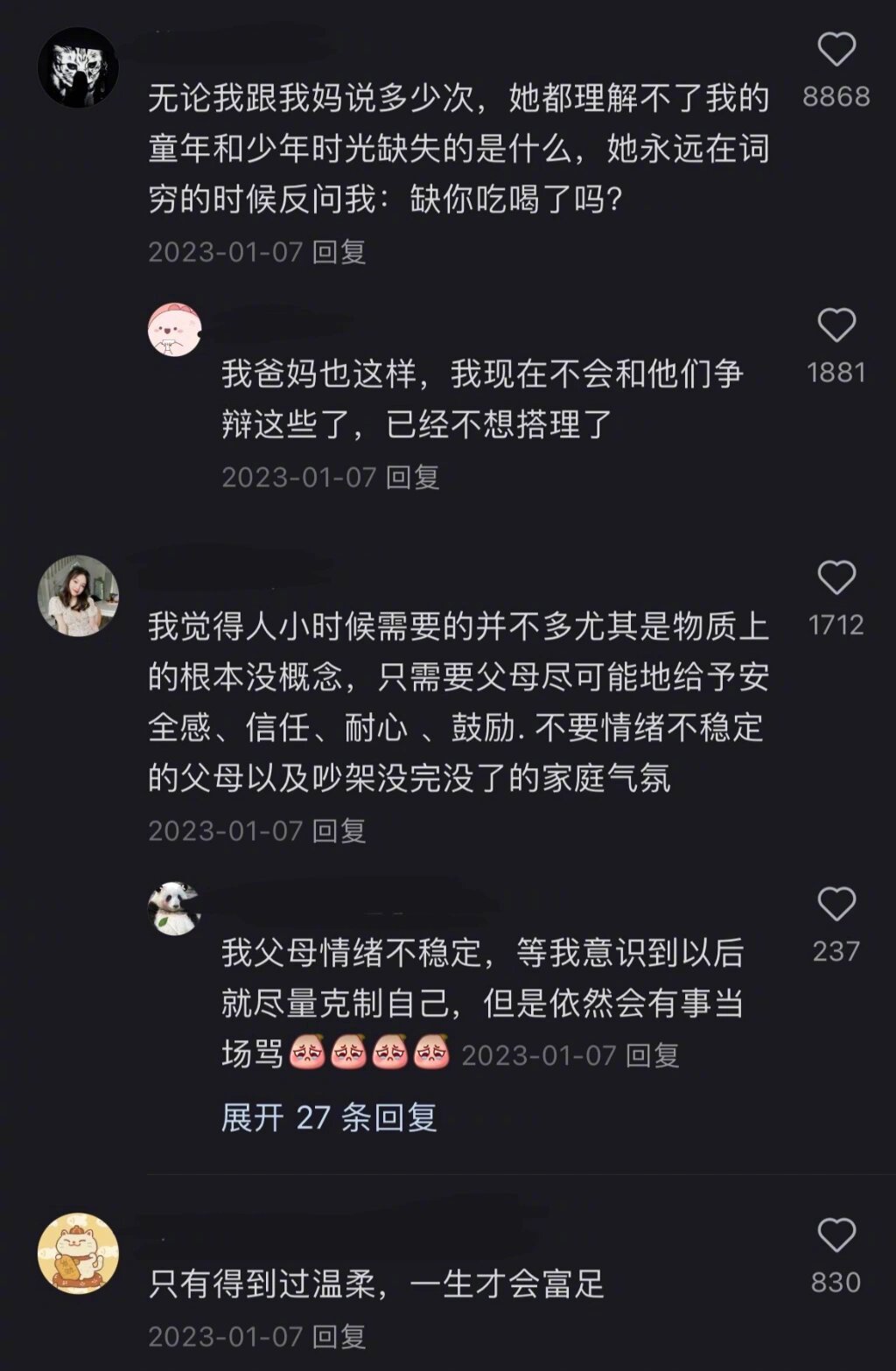Like the comment 只有得到过温柔
This screenshot has height=1371, width=896.
(x=836, y=1235)
